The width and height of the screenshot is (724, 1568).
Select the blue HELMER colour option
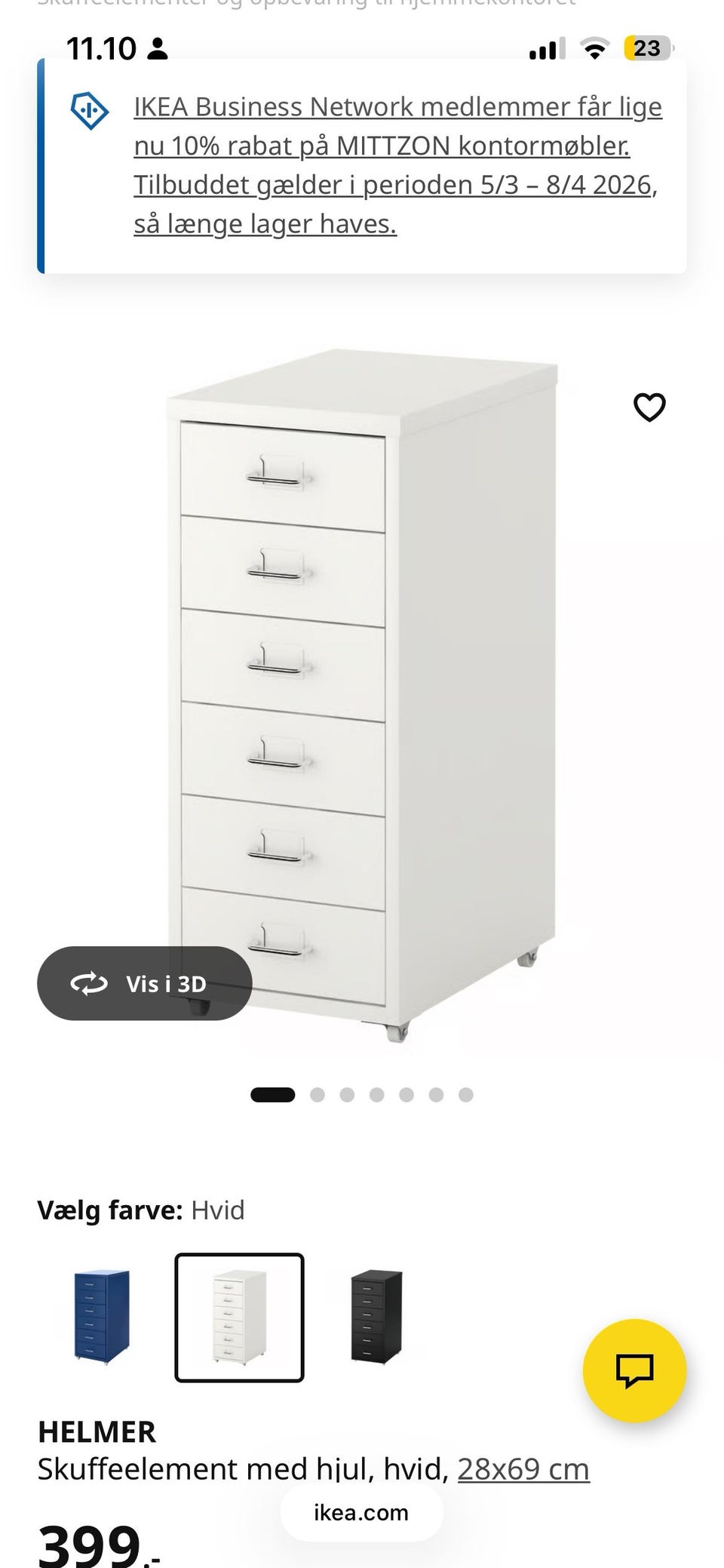click(102, 1317)
